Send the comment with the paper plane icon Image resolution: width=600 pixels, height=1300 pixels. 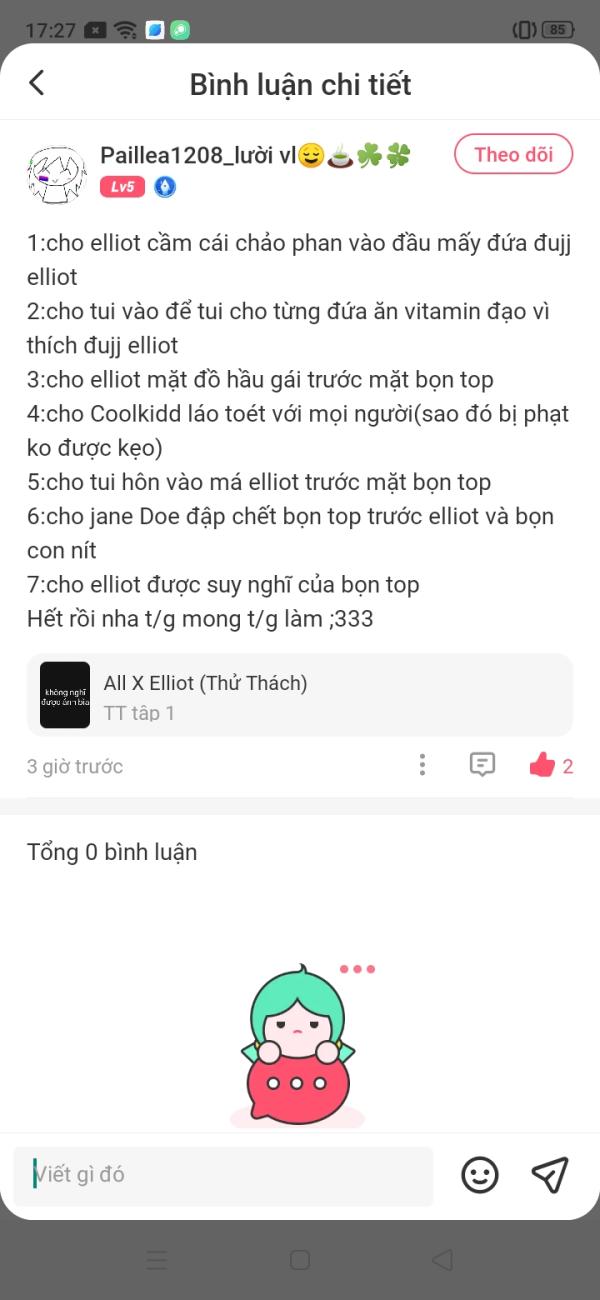550,1175
